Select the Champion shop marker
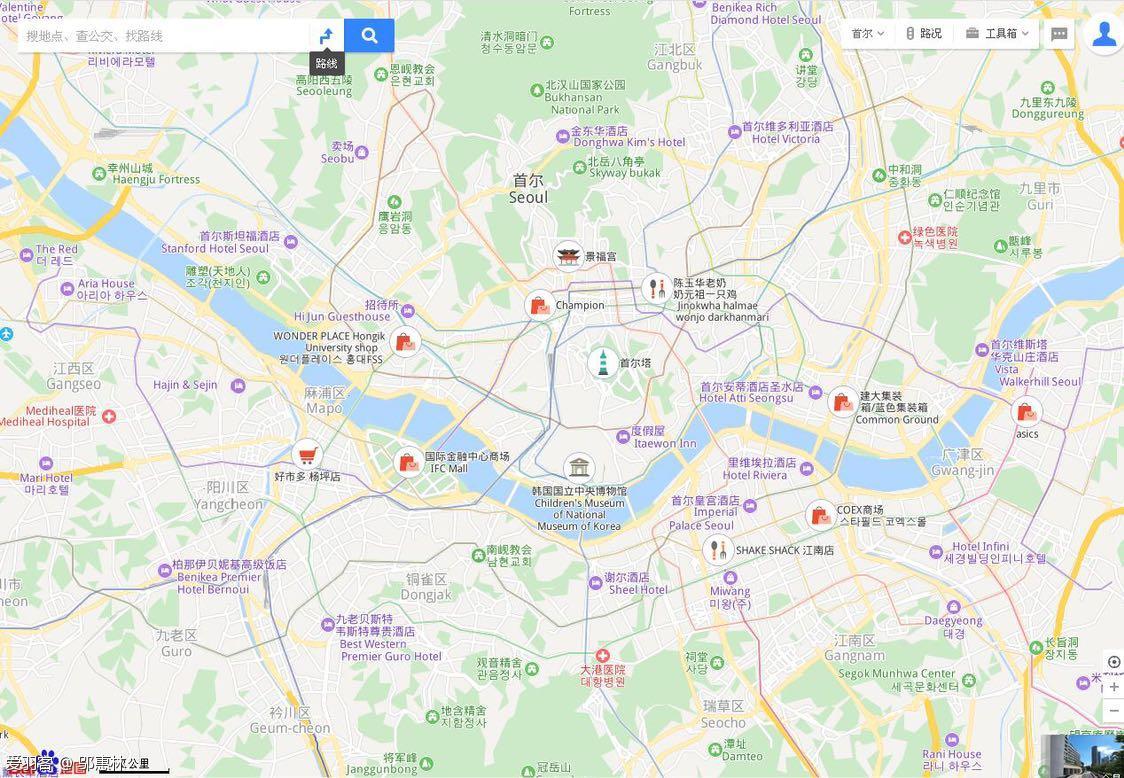This screenshot has height=778, width=1124. point(539,305)
